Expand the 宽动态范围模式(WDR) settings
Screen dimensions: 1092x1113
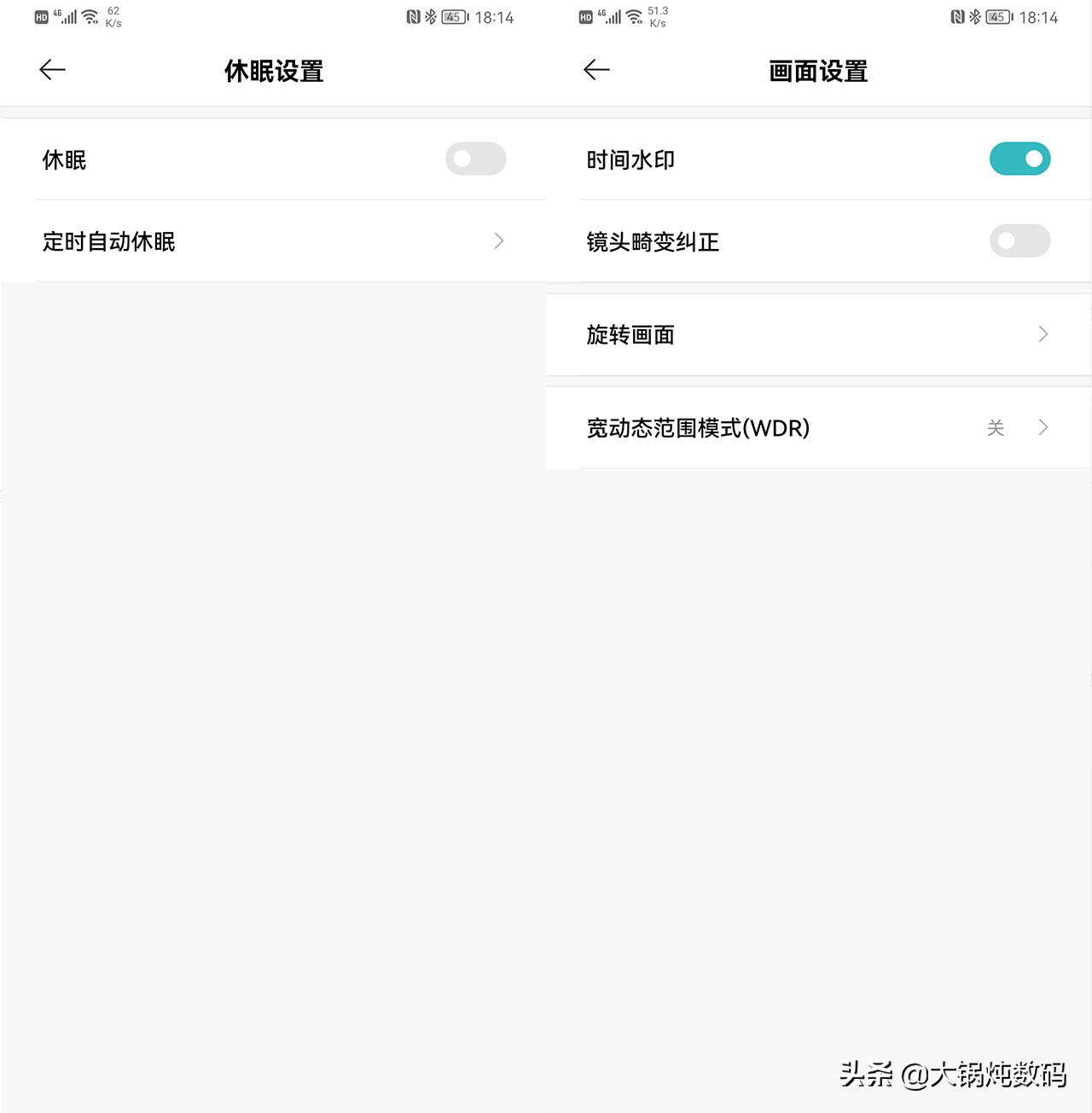[x=1043, y=427]
